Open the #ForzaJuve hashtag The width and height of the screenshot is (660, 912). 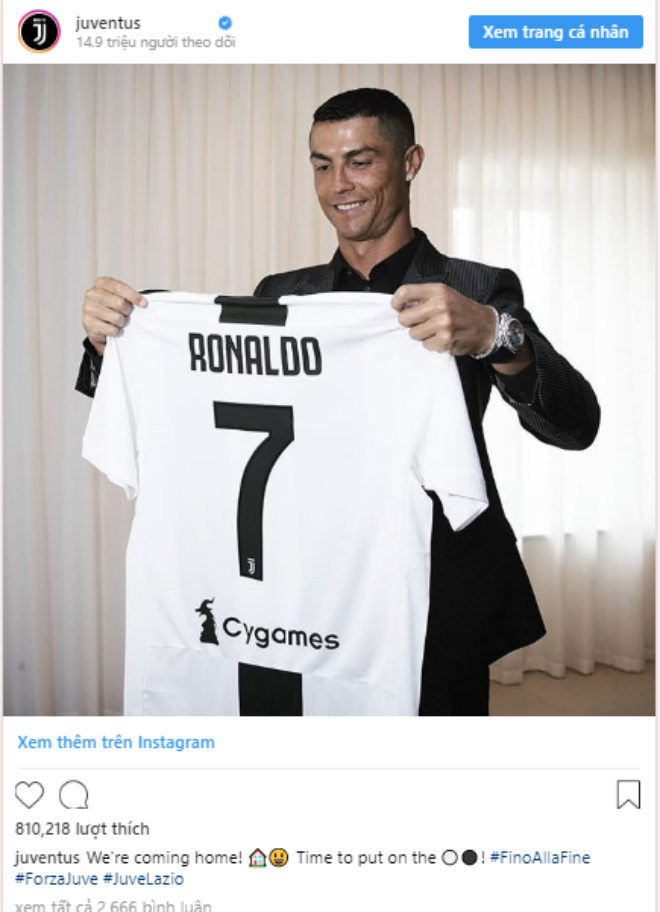point(55,878)
